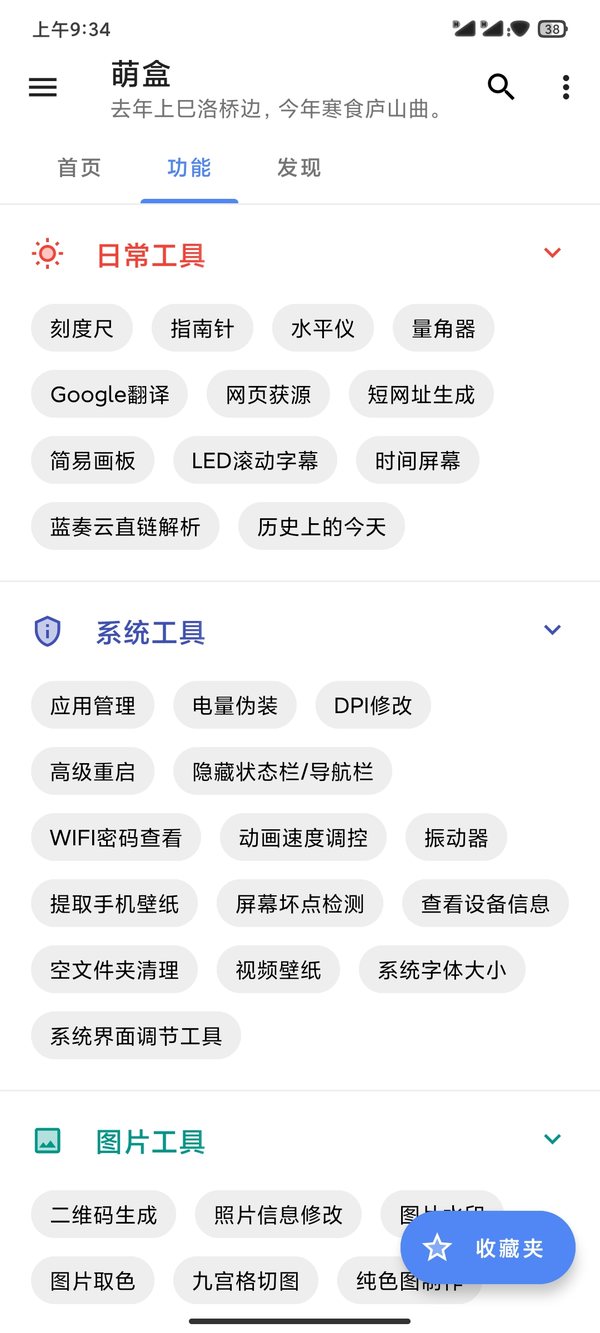This screenshot has width=600, height=1333.
Task: Open the 收藏夹 floating button
Action: (x=488, y=1248)
